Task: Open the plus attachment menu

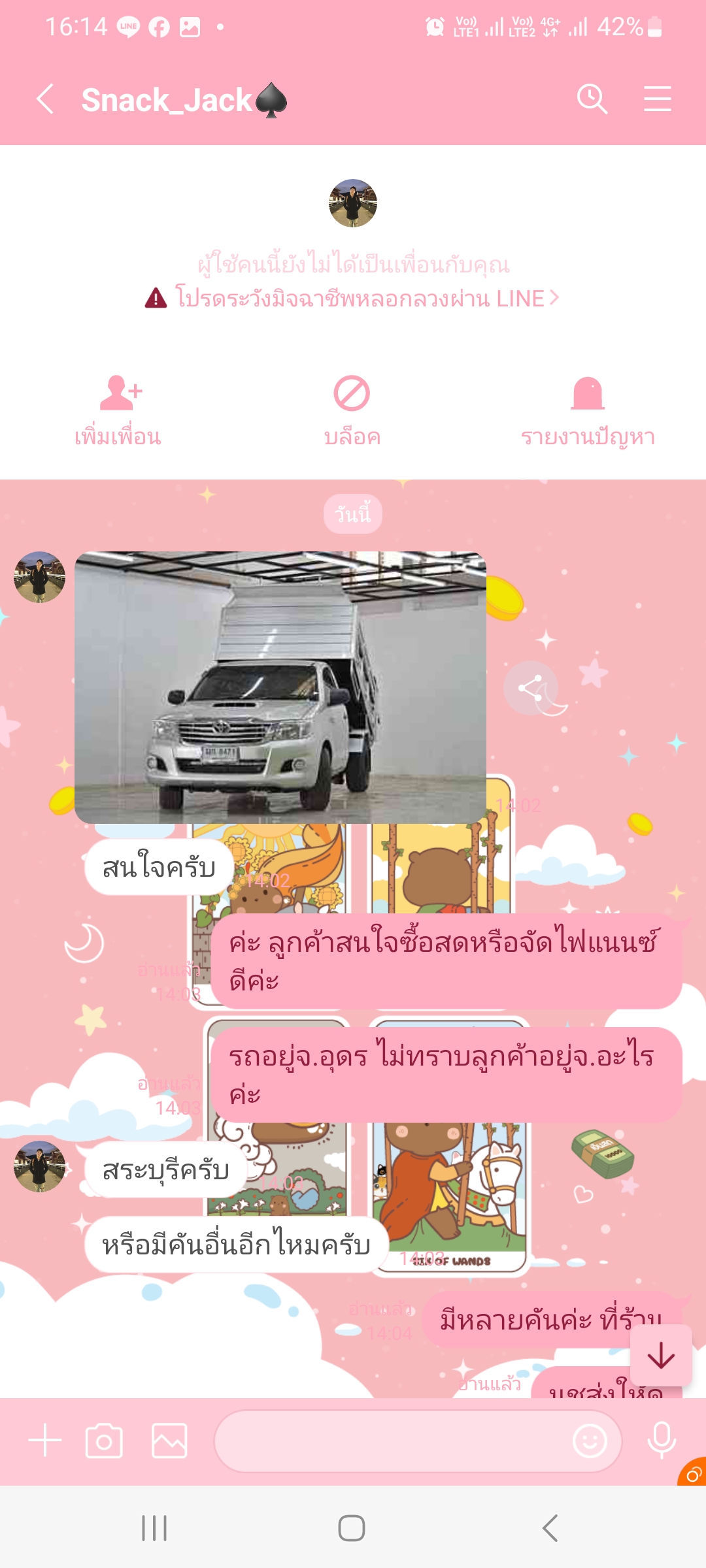Action: (45, 1441)
